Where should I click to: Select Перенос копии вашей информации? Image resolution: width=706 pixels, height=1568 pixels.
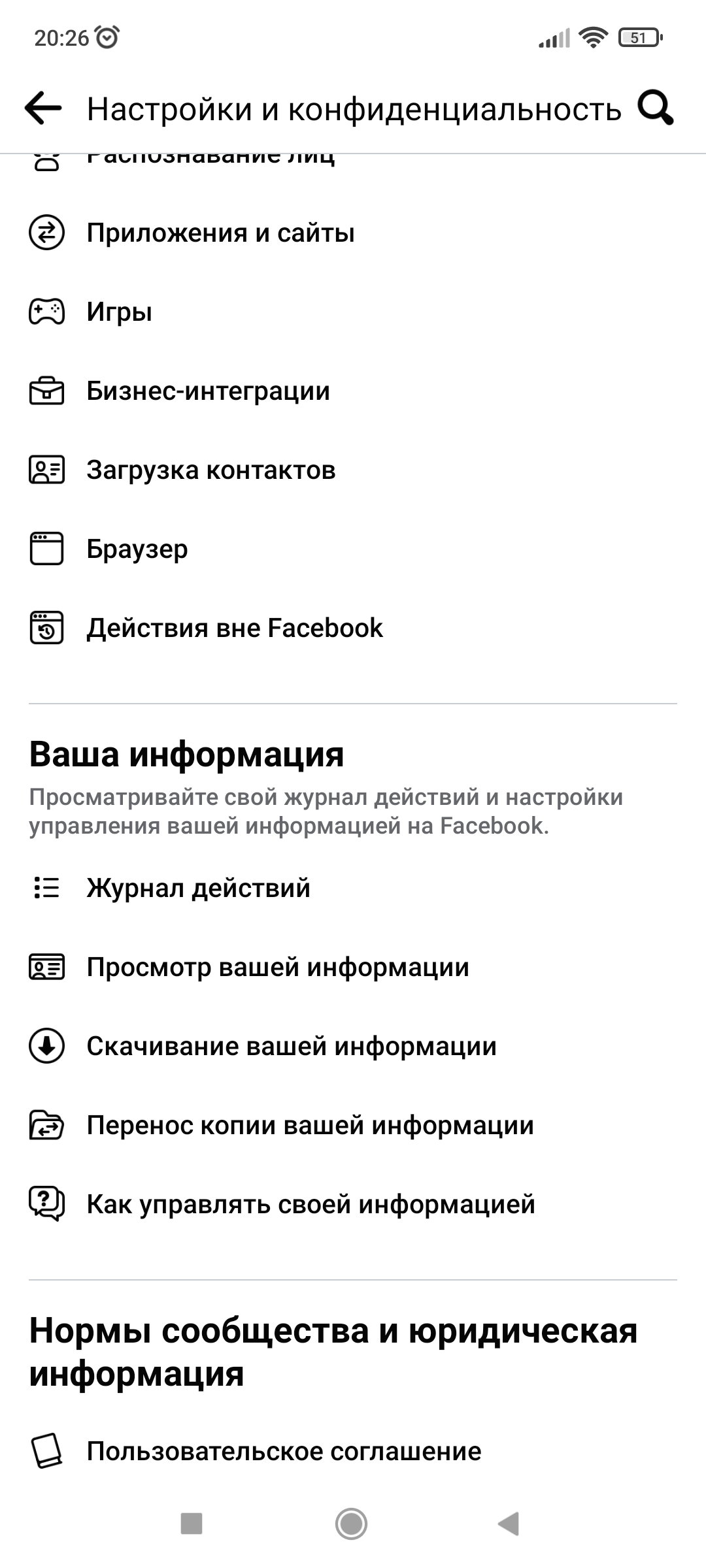[353, 1126]
